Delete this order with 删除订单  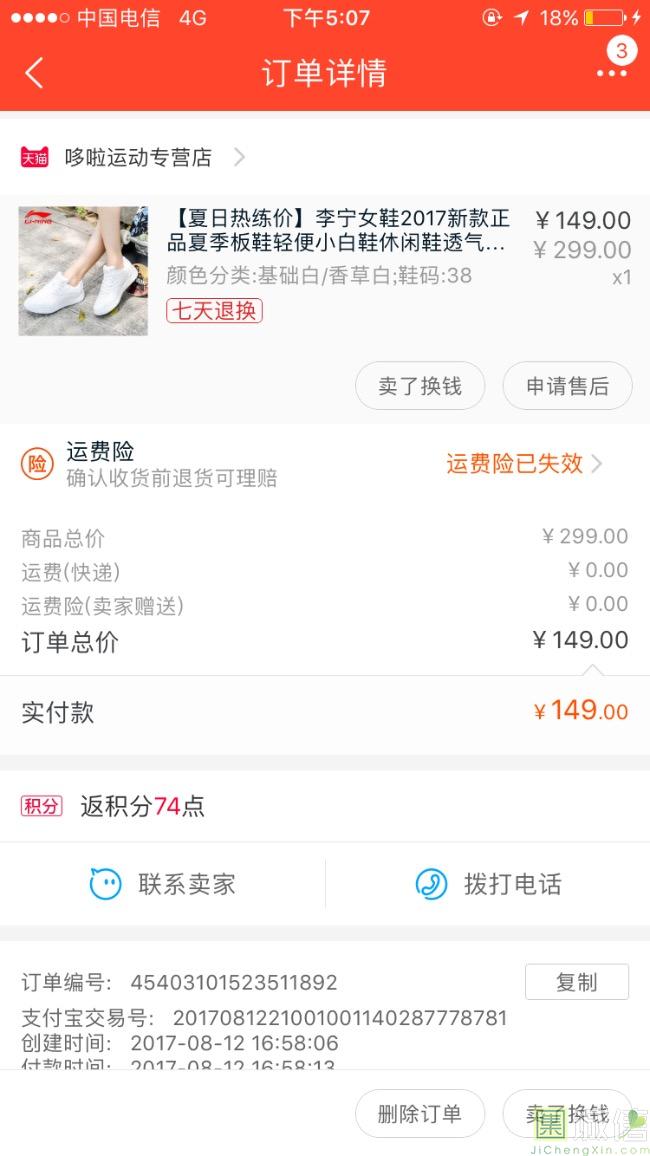click(420, 1114)
